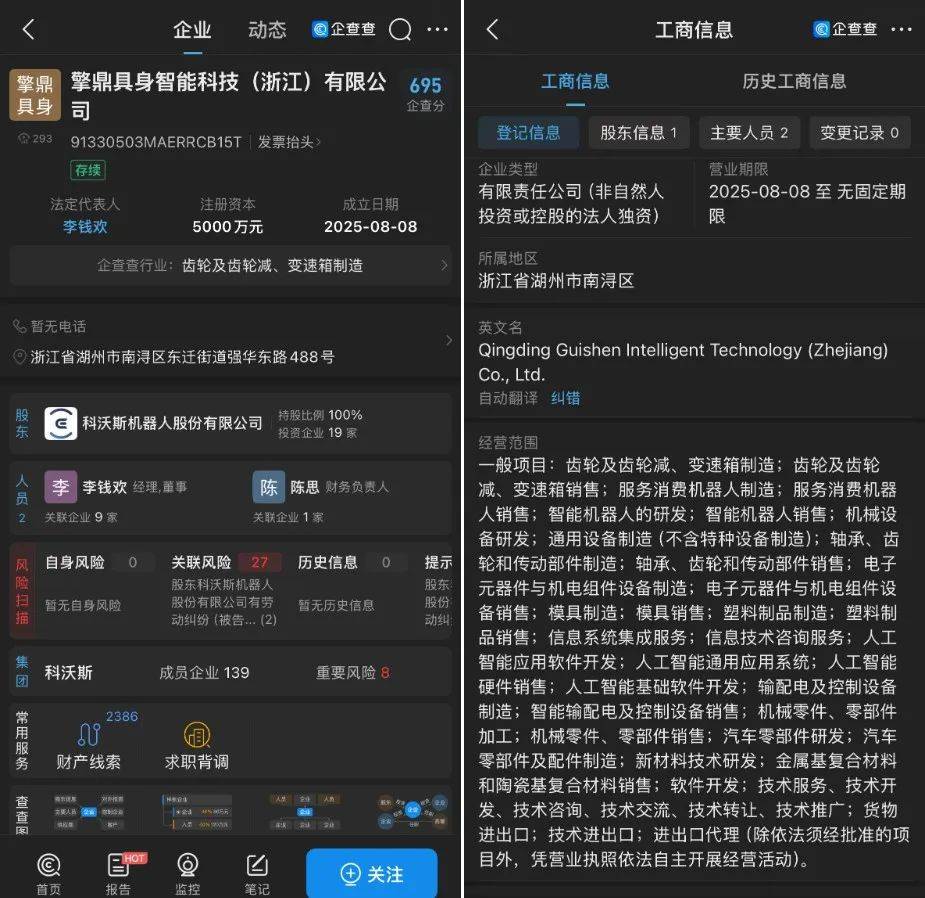
Task: Open search on the 企业 page header
Action: [400, 30]
